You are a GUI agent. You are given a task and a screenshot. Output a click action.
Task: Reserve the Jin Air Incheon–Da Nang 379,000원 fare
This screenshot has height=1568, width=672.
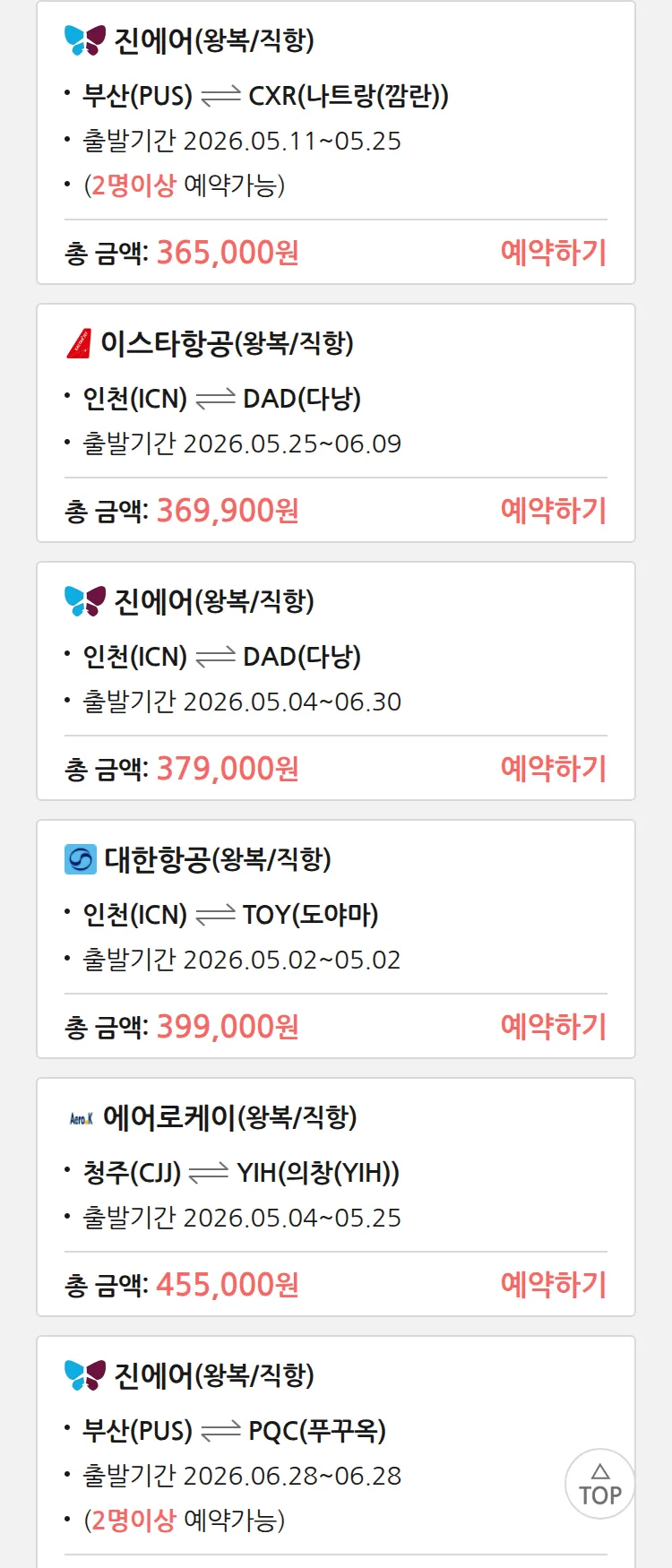(553, 769)
